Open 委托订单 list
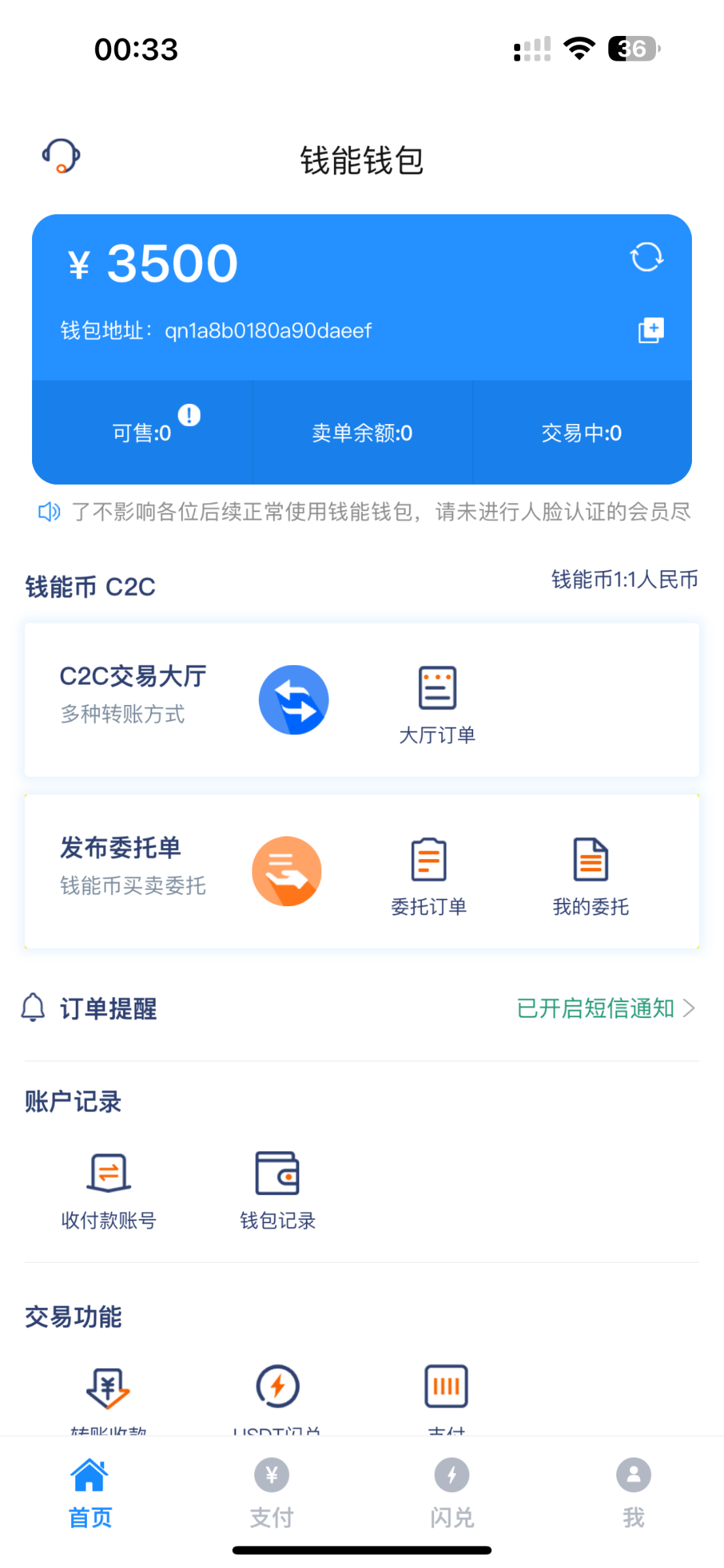Screen dimensions: 724x1568 [x=429, y=877]
